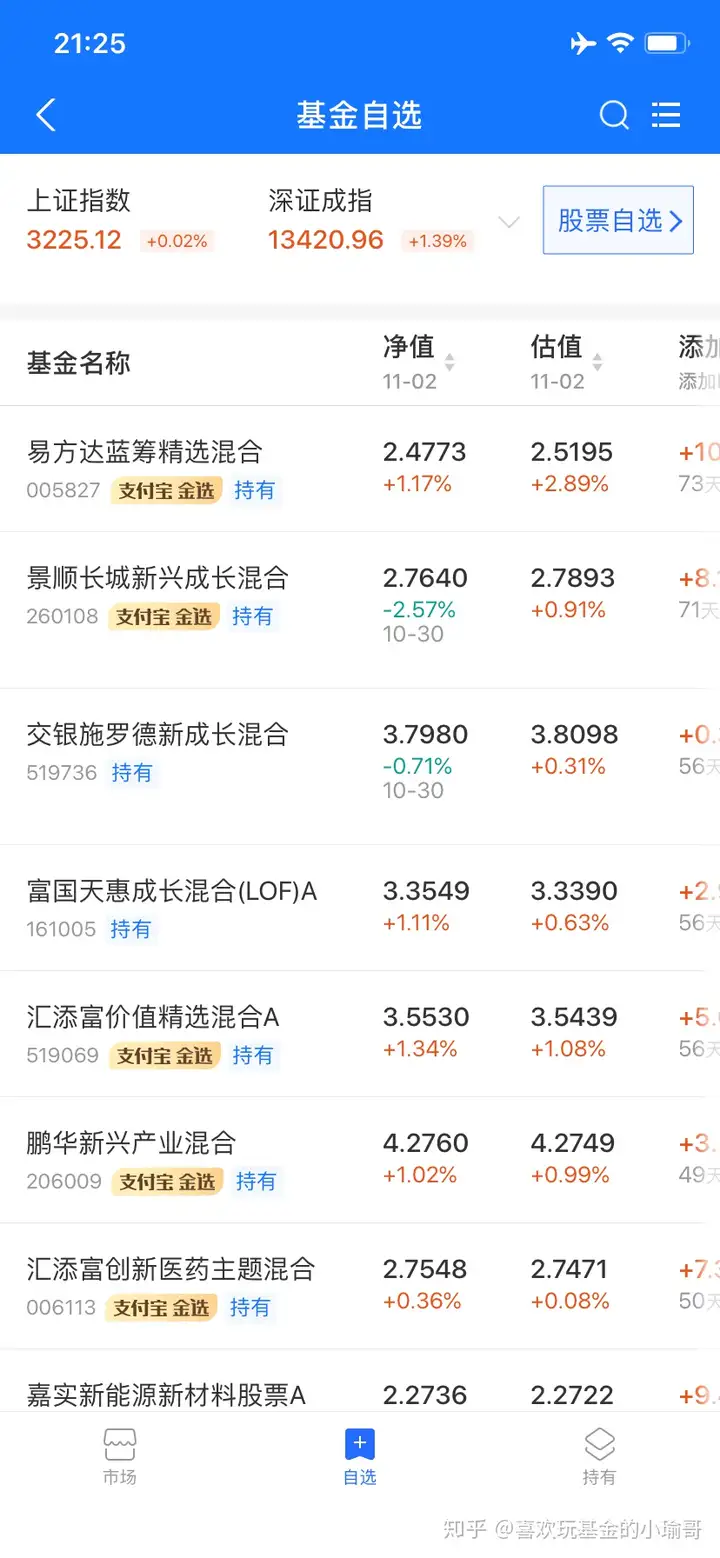Open the list menu icon

point(666,115)
